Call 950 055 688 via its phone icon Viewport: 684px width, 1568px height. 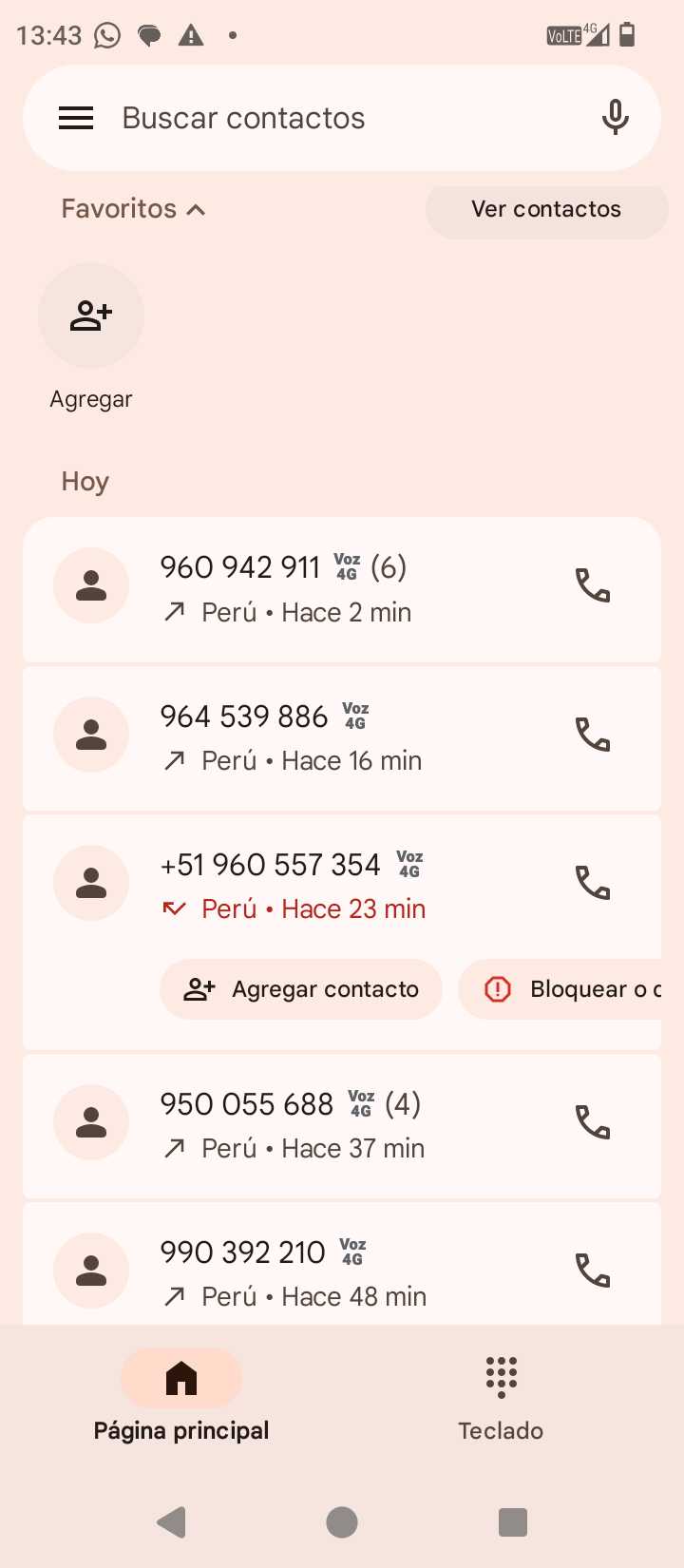(x=593, y=1122)
